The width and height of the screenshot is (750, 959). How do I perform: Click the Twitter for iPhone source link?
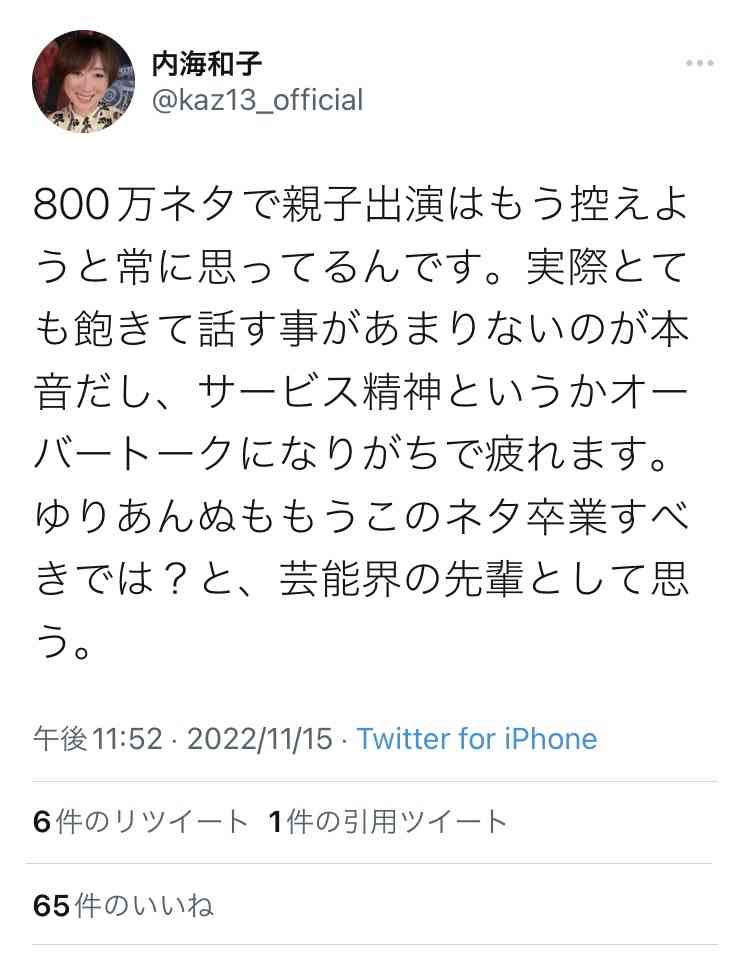coord(475,740)
